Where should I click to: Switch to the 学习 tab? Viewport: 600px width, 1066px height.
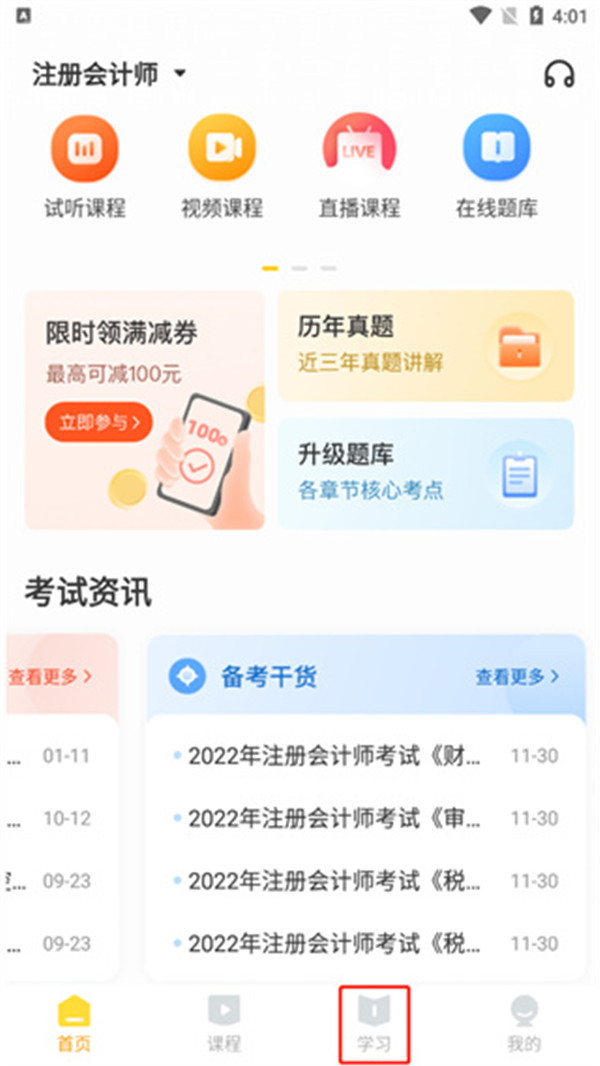pyautogui.click(x=374, y=1023)
